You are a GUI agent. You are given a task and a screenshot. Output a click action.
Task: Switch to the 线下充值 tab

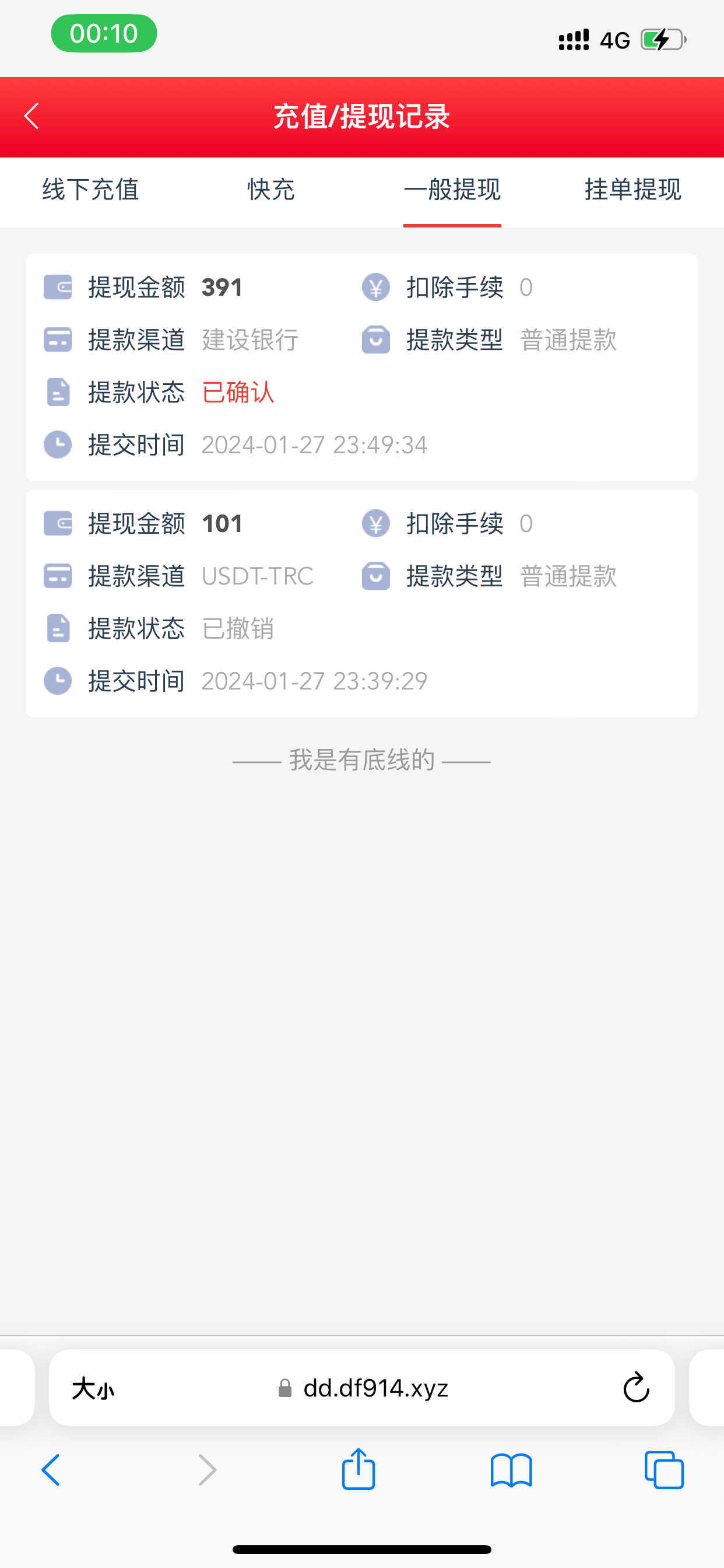90,190
